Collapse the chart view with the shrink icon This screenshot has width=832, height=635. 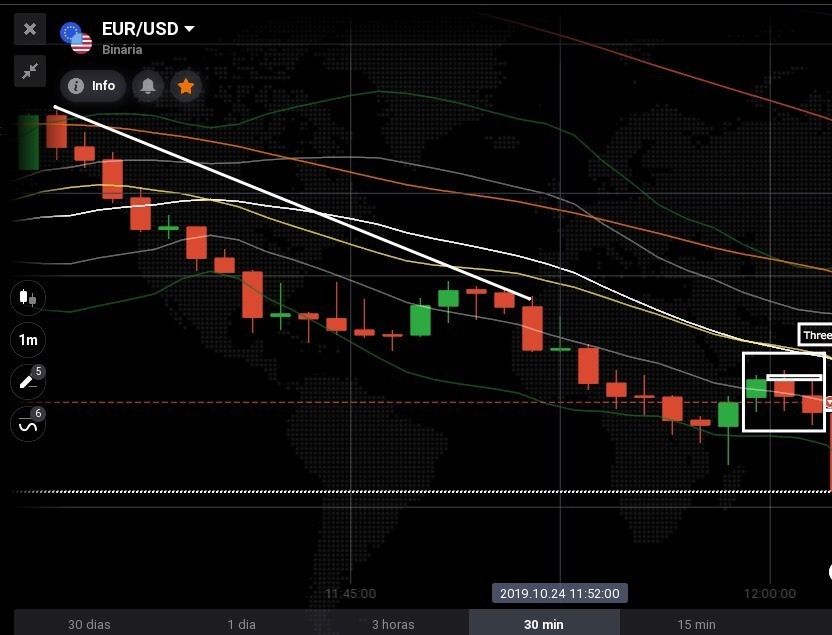[30, 70]
